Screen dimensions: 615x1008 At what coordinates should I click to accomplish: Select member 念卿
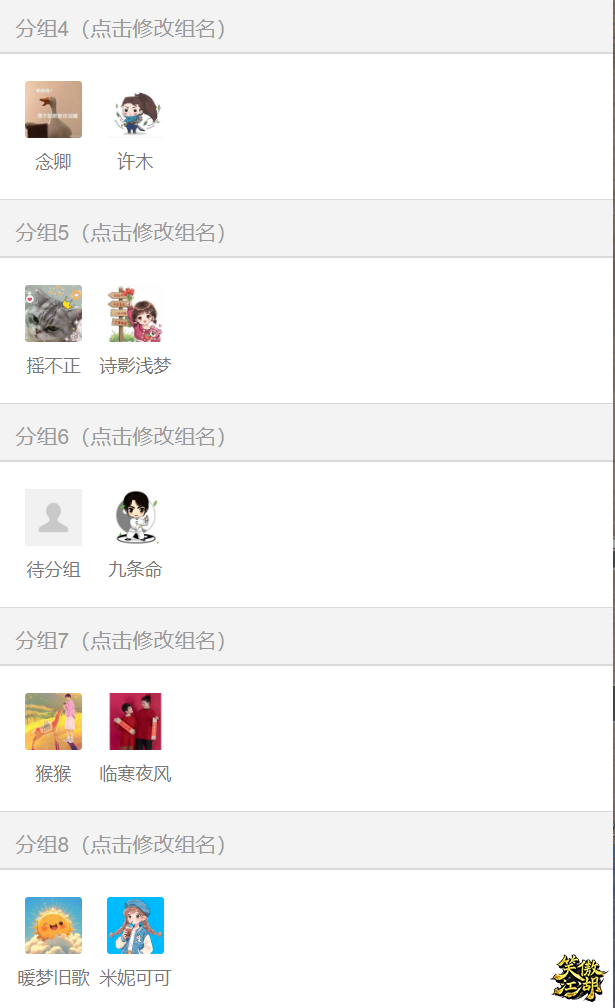click(53, 110)
